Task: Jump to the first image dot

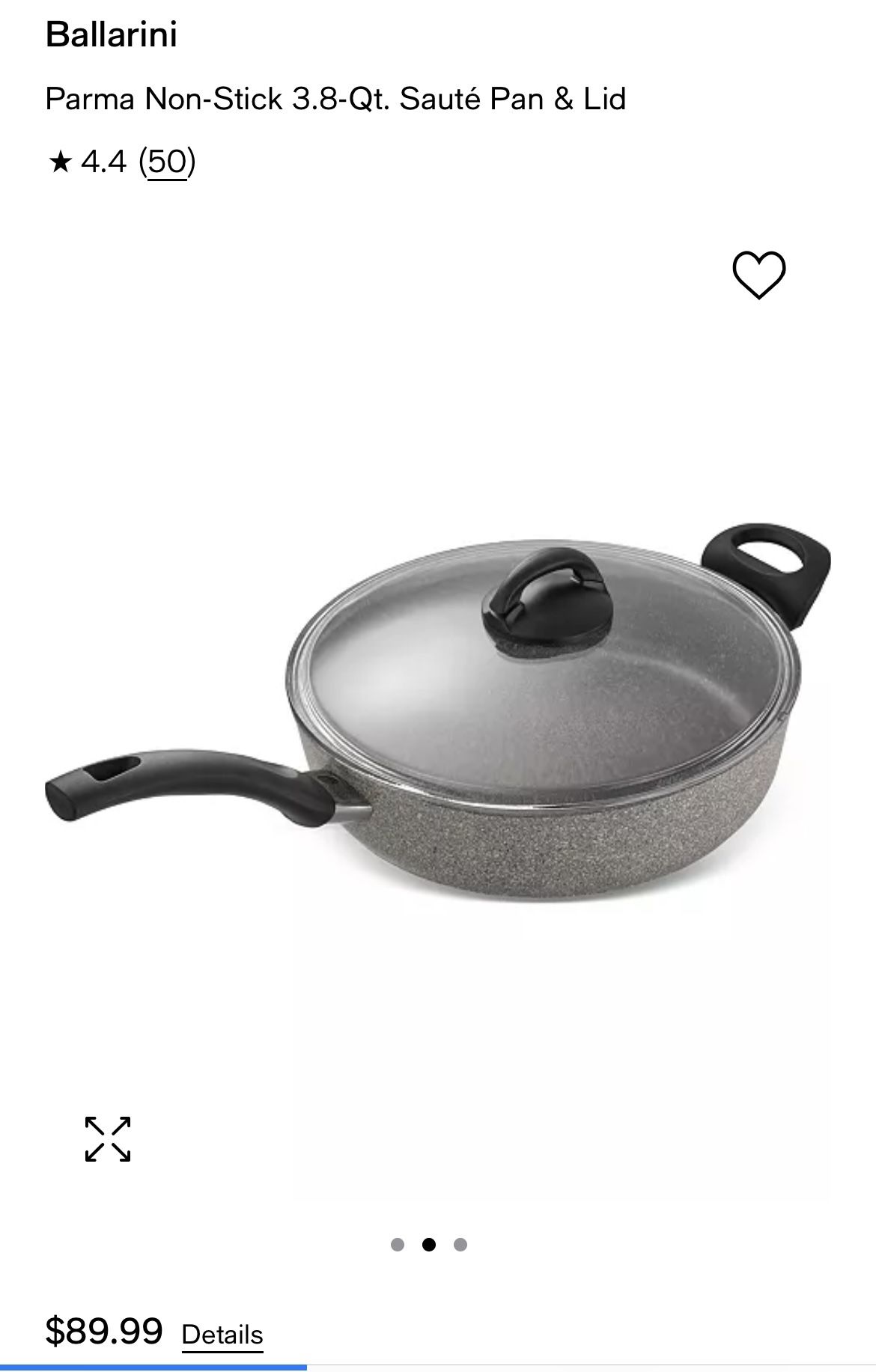Action: click(x=398, y=1245)
